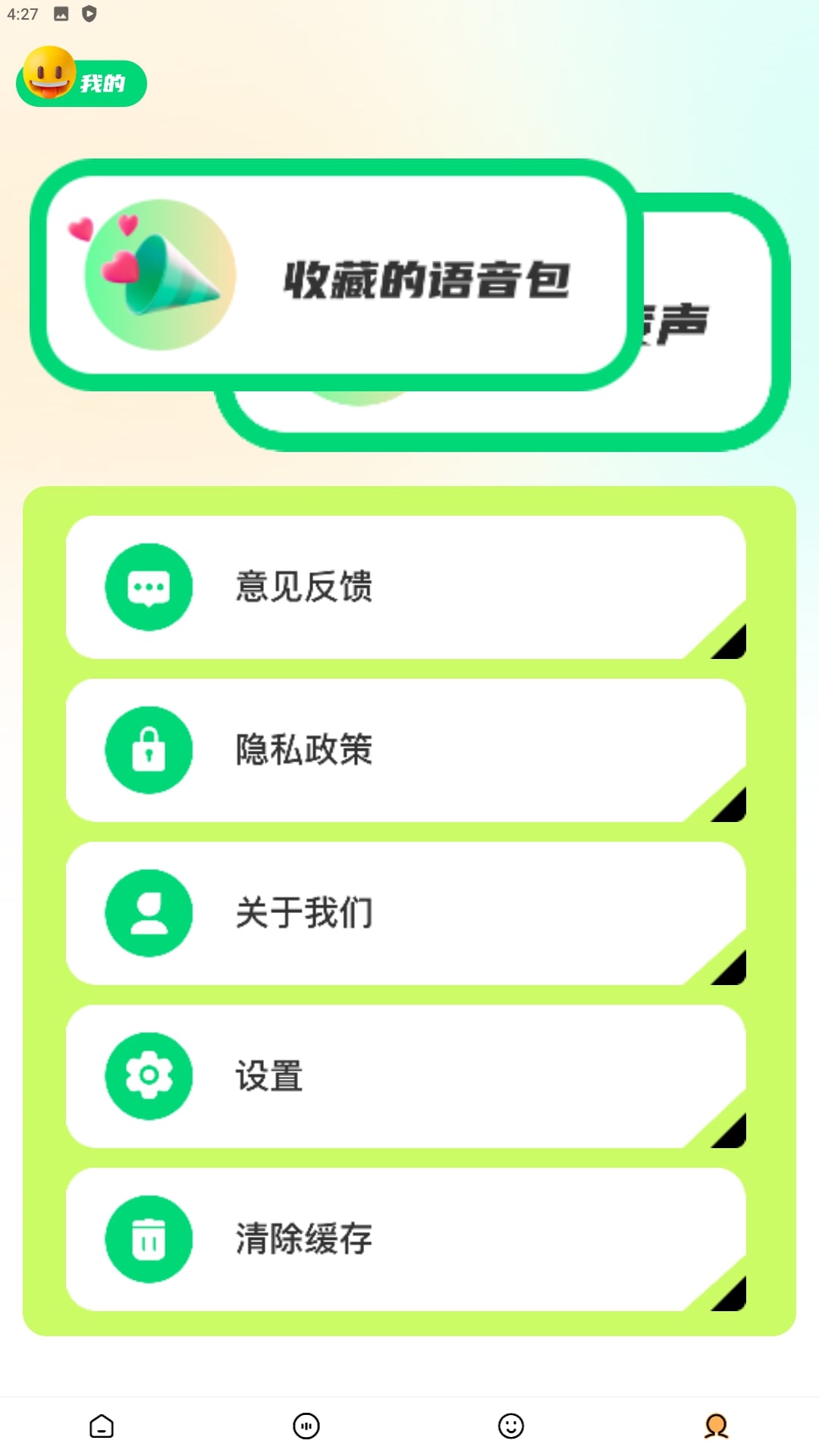The width and height of the screenshot is (819, 1456).
Task: Tap the profile tab in bottom bar
Action: tap(716, 1426)
